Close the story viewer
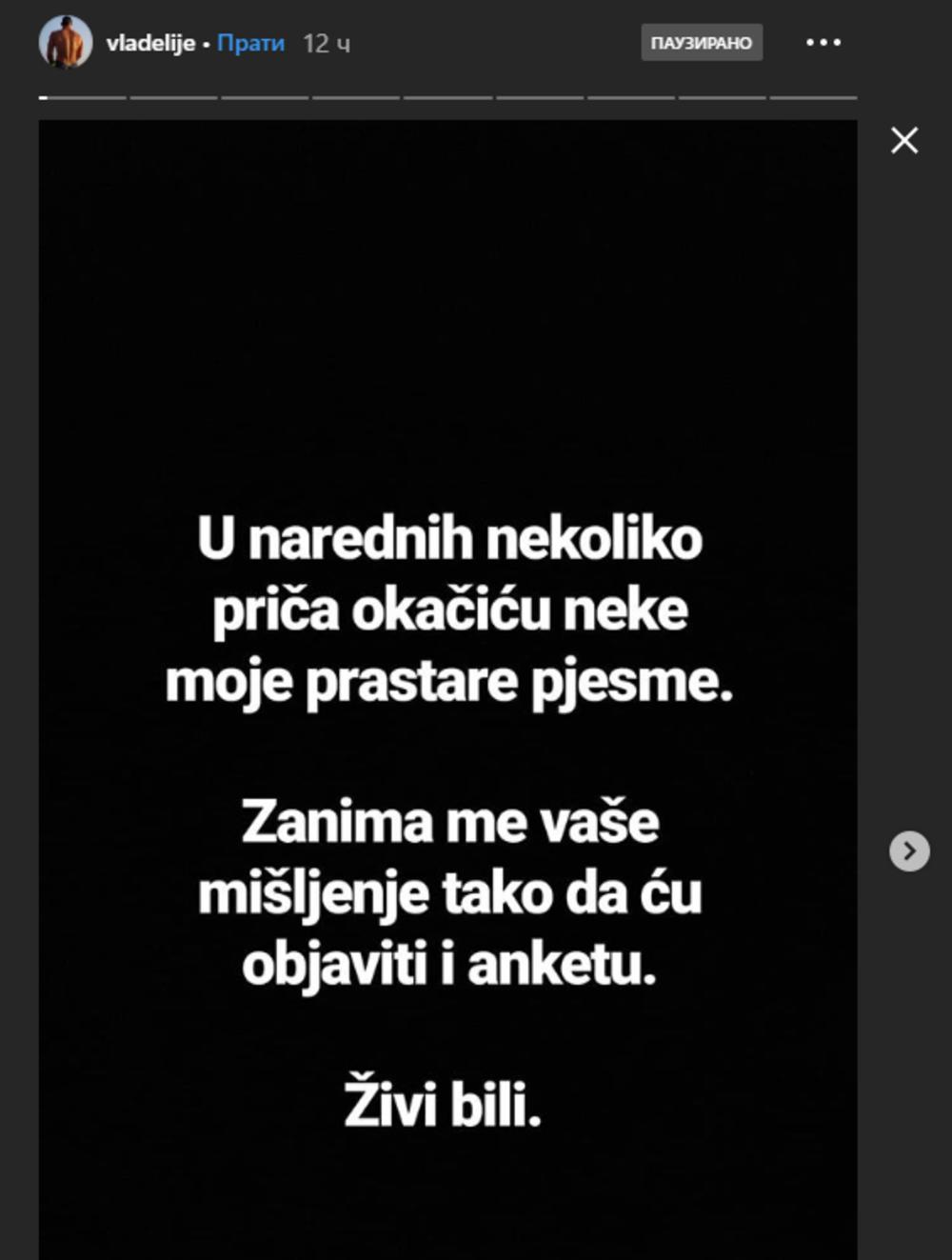 (x=903, y=141)
